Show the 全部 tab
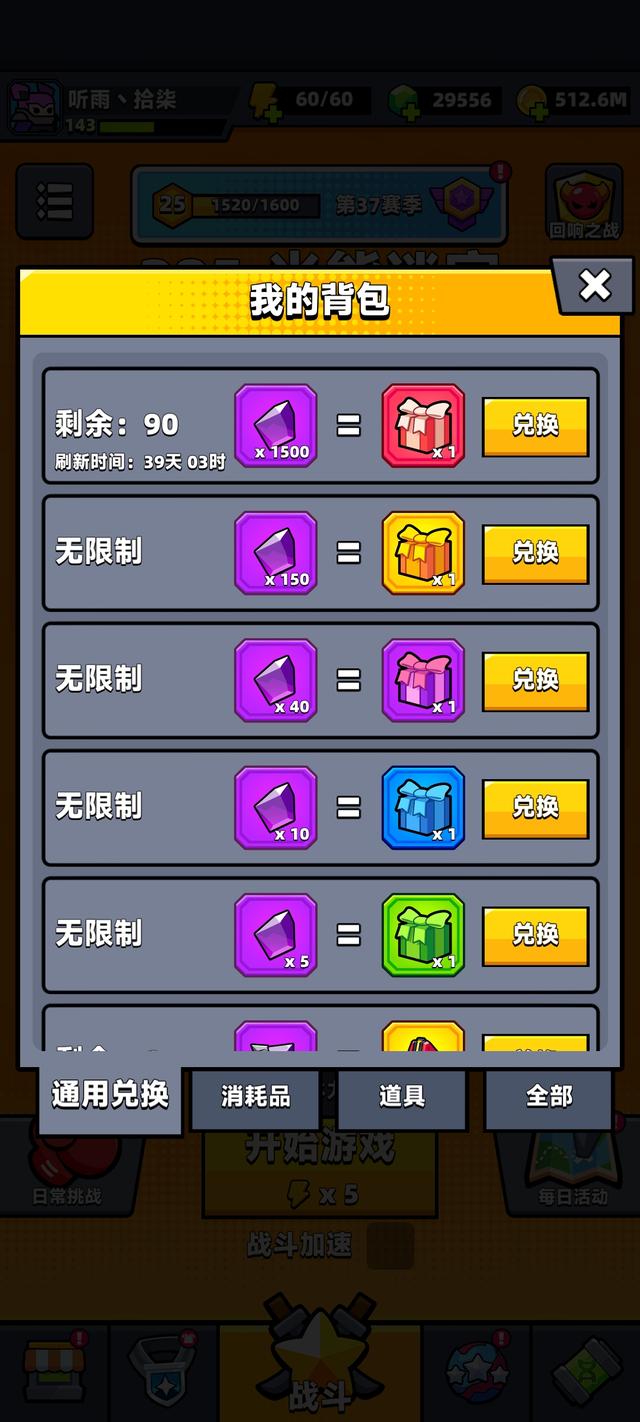The width and height of the screenshot is (640, 1422). (548, 1097)
